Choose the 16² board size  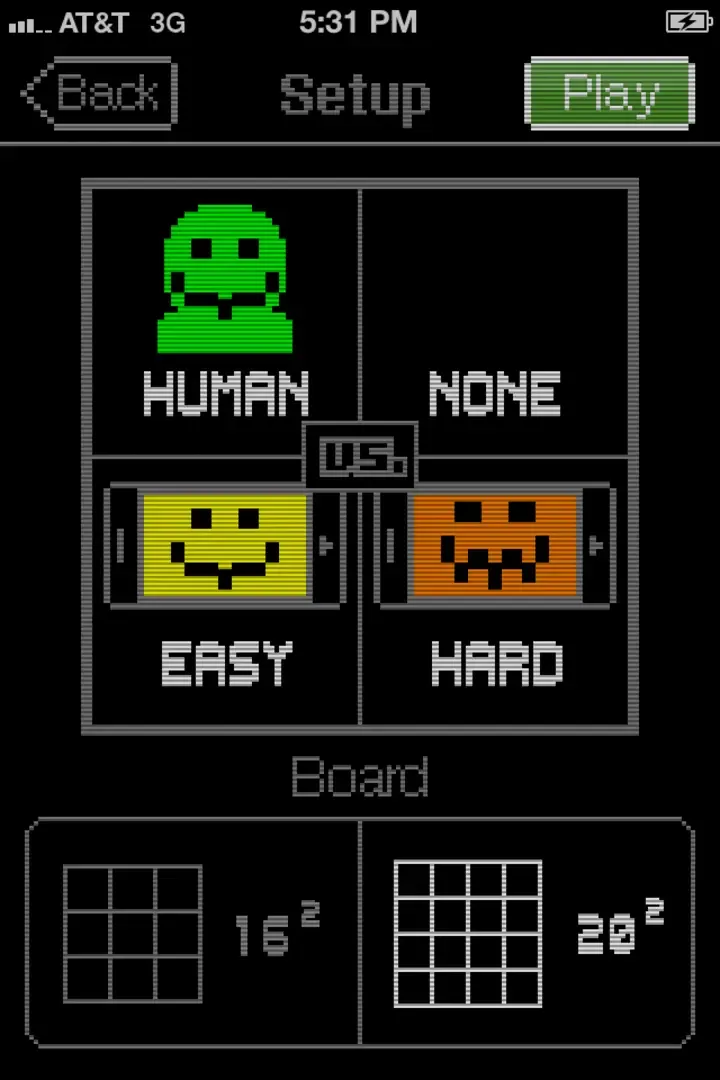(193, 933)
